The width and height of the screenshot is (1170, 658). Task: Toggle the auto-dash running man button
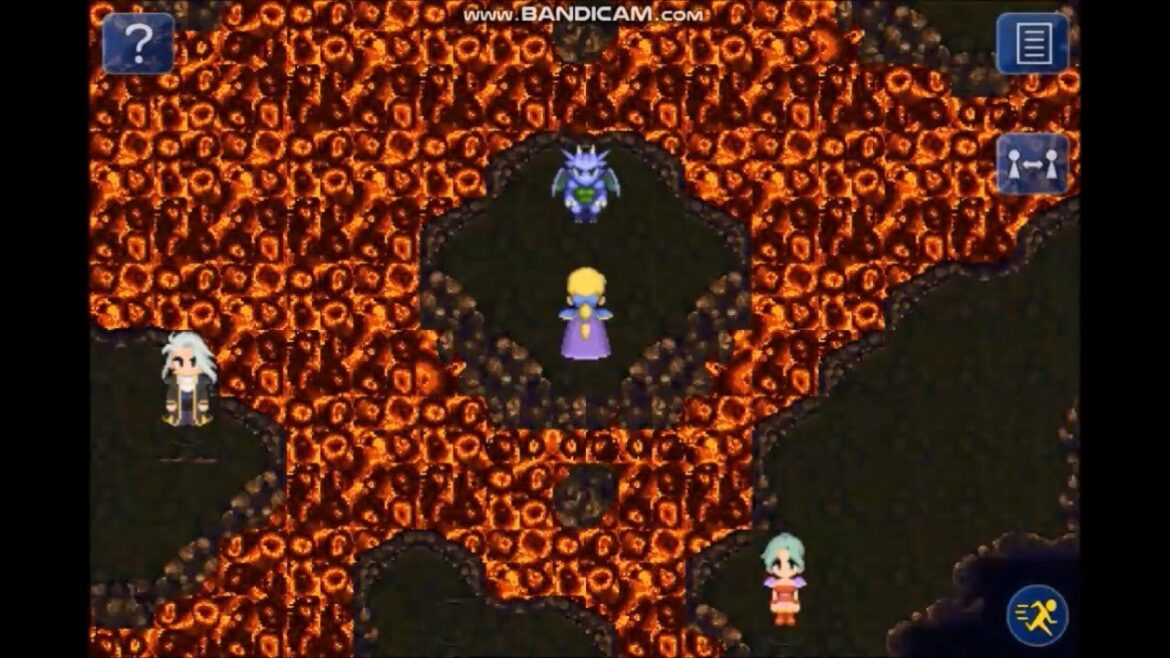pyautogui.click(x=1037, y=615)
